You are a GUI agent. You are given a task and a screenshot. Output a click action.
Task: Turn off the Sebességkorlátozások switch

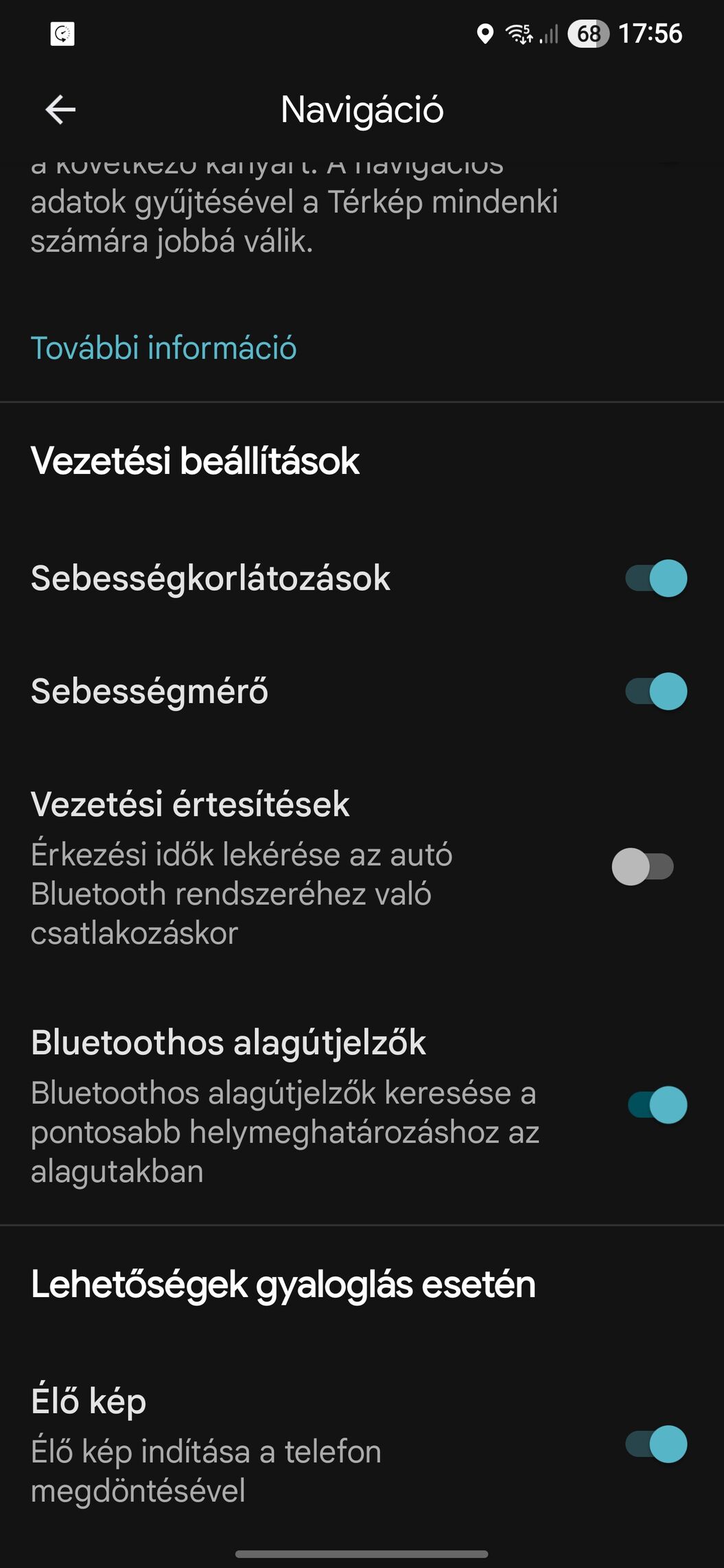coord(655,578)
